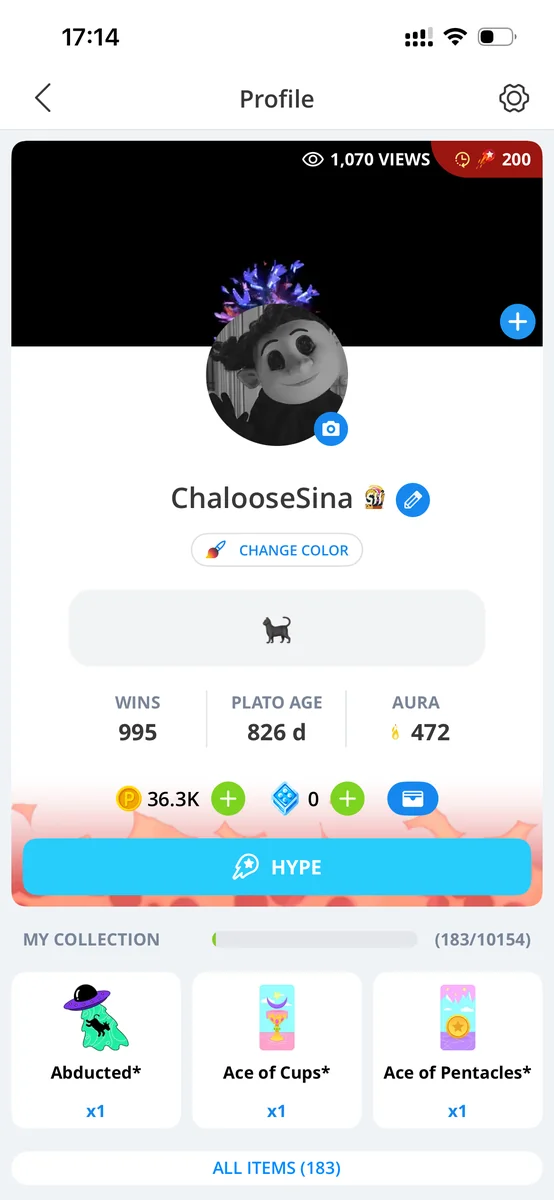
Task: Open the Ace of Cups* item
Action: coord(277,1050)
